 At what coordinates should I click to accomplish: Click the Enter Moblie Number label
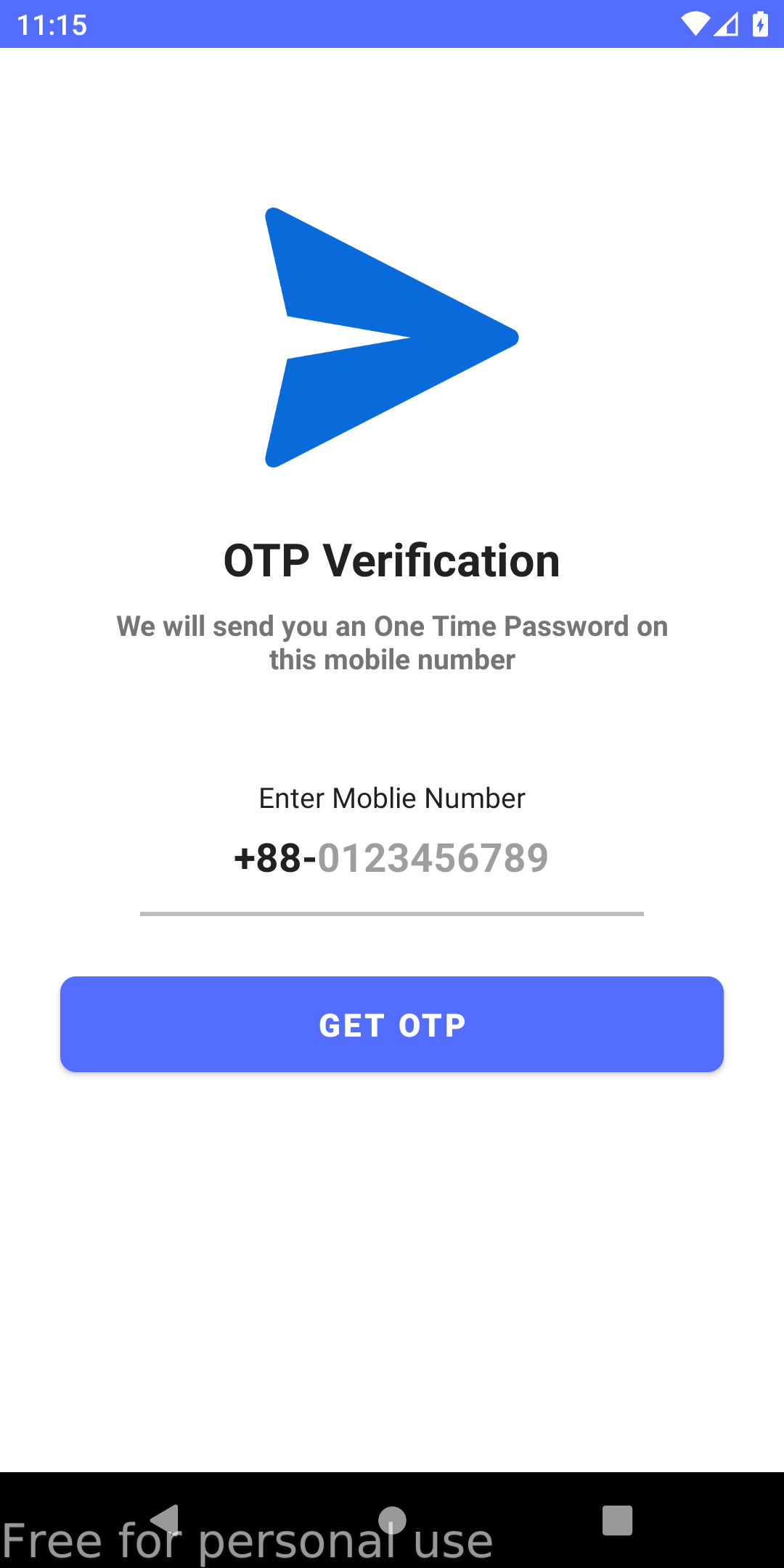(x=392, y=798)
